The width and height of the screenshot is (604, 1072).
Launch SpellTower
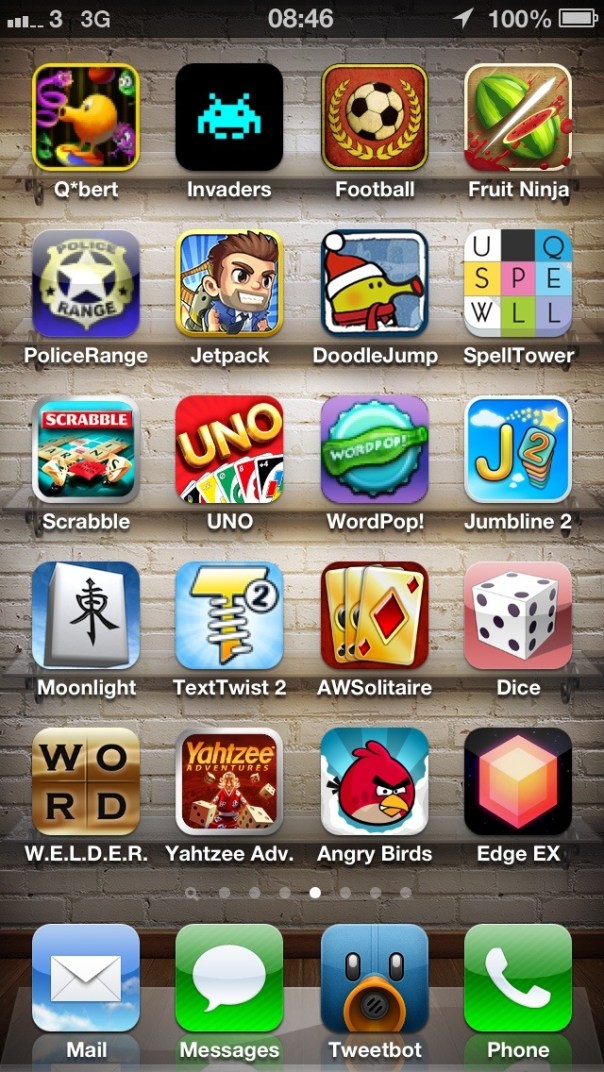(518, 284)
